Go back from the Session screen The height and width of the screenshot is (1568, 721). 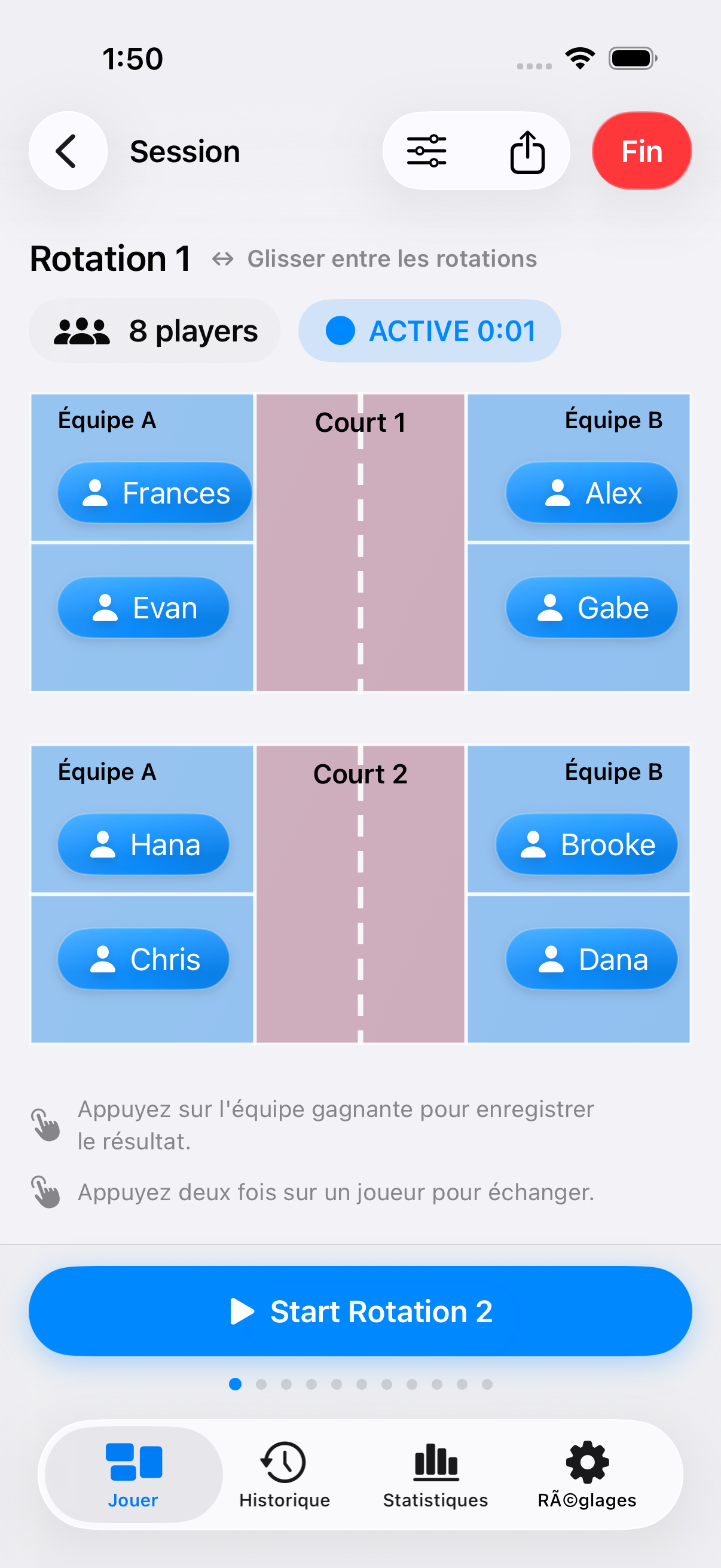[x=68, y=151]
